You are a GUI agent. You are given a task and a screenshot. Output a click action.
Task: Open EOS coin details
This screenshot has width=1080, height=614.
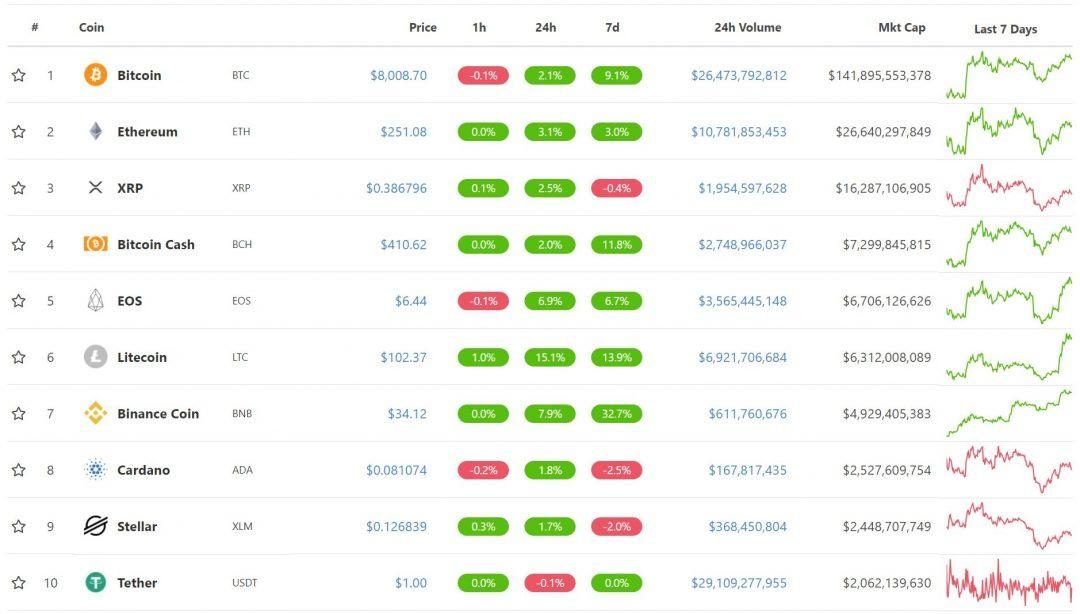tap(129, 301)
